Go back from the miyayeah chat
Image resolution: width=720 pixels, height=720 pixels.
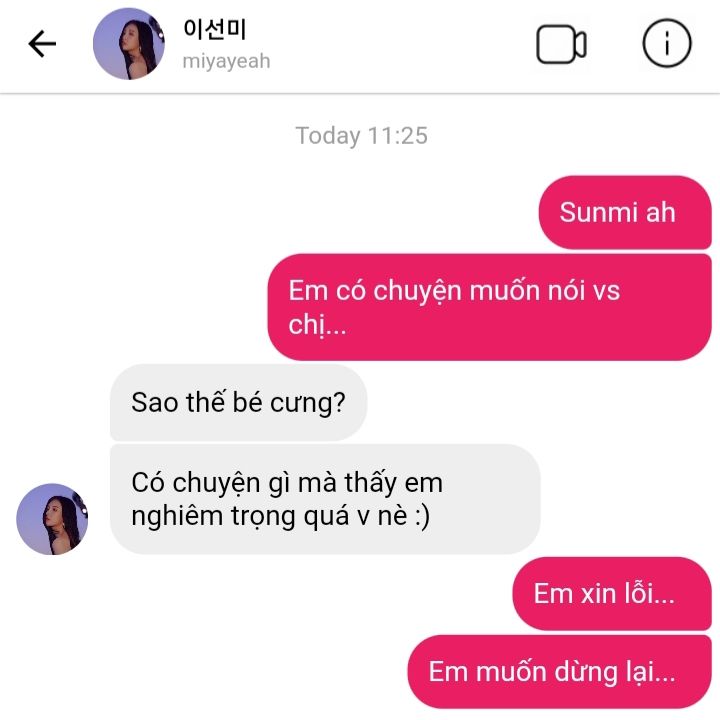(x=42, y=44)
